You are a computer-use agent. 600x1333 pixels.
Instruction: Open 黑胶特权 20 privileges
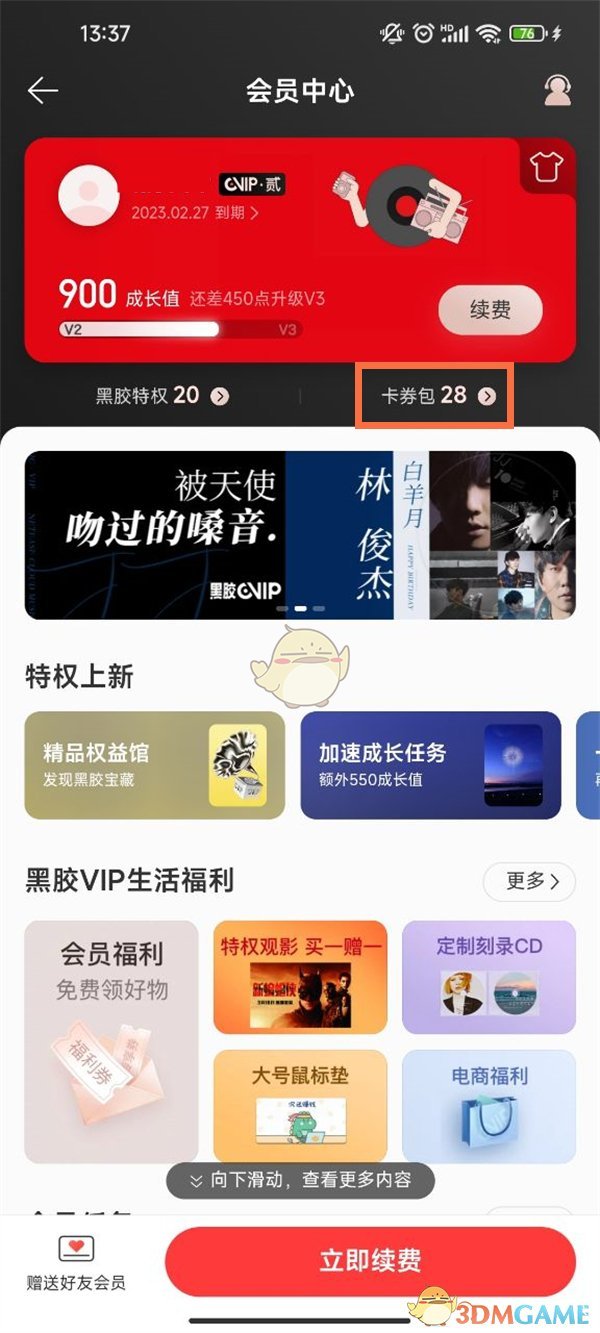(x=162, y=396)
